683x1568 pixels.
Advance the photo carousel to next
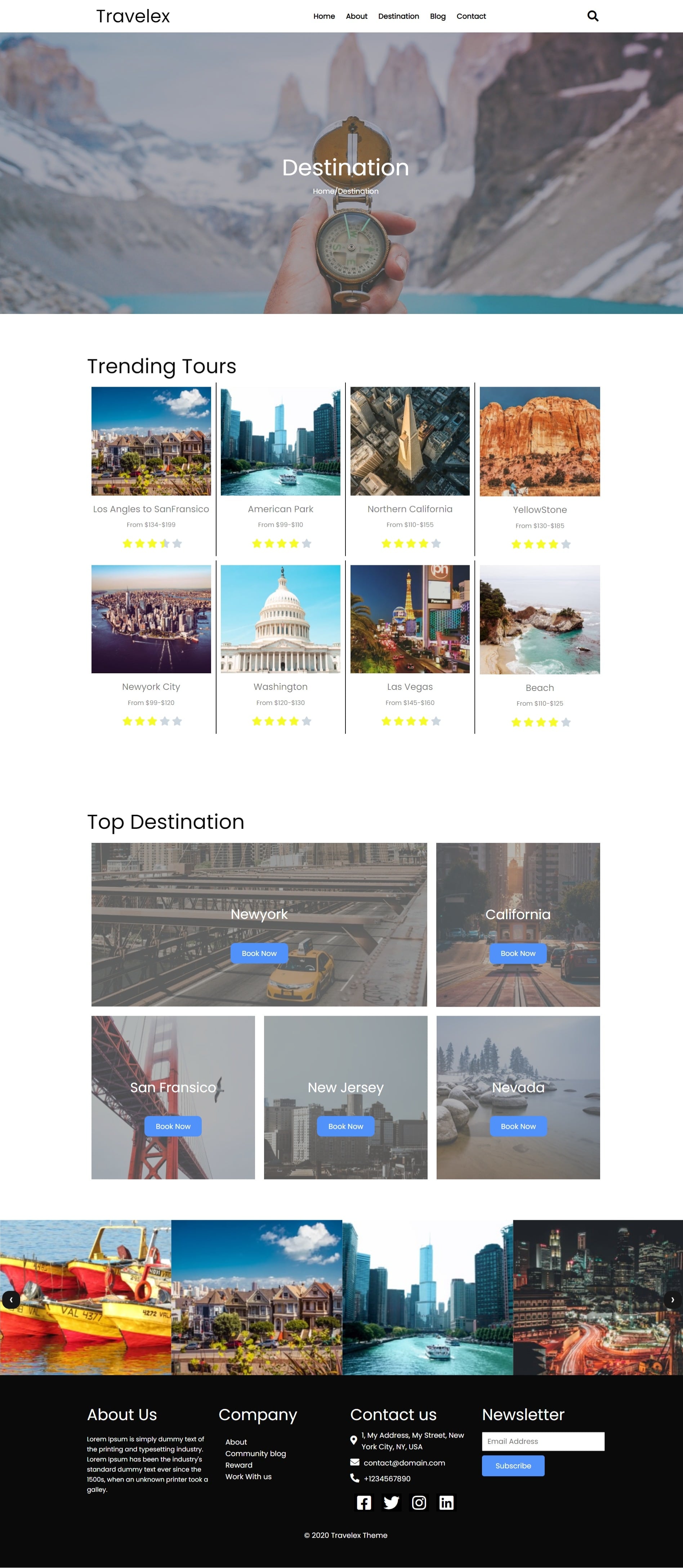672,1299
